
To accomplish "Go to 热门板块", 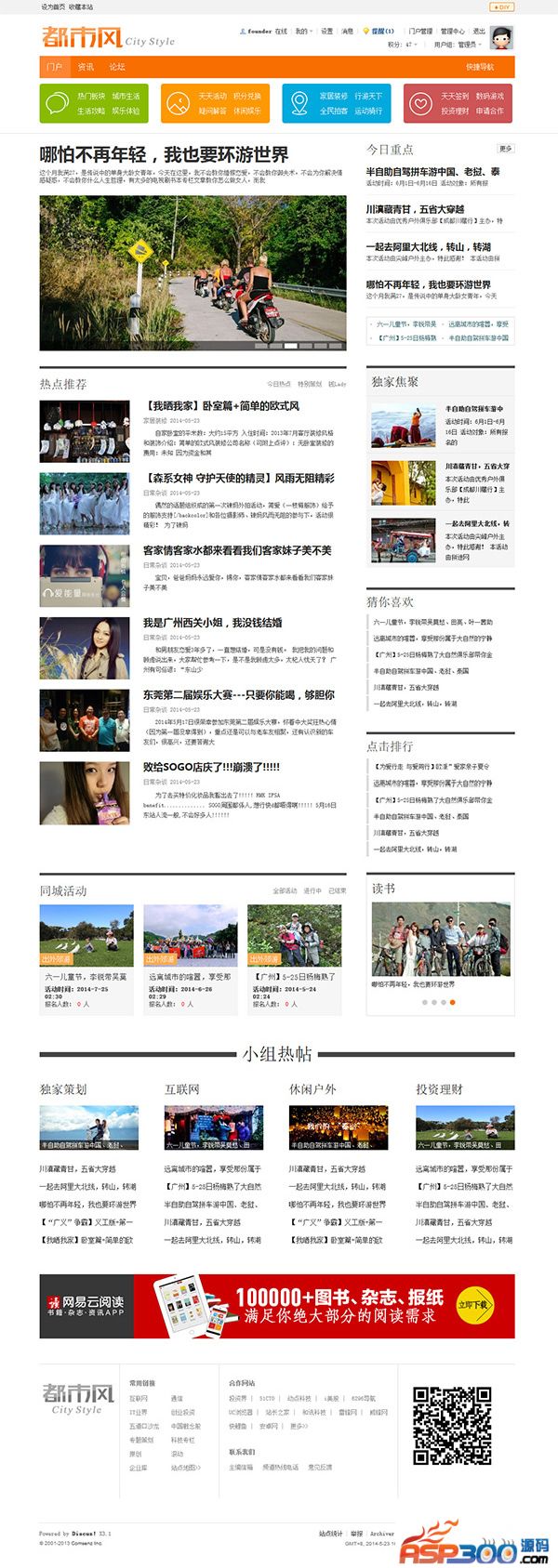I will pyautogui.click(x=91, y=96).
